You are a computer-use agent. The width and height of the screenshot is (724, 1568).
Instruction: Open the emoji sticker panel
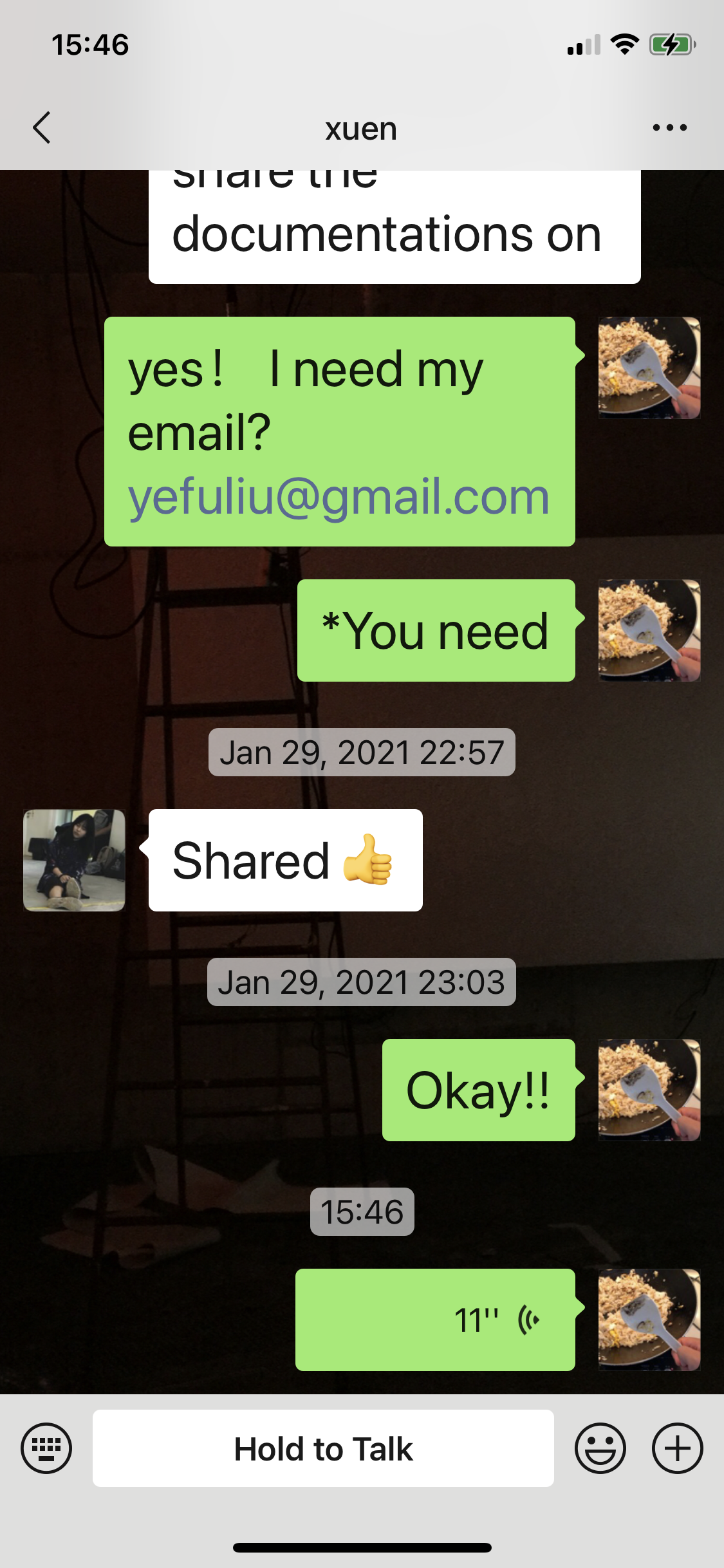click(x=600, y=1448)
